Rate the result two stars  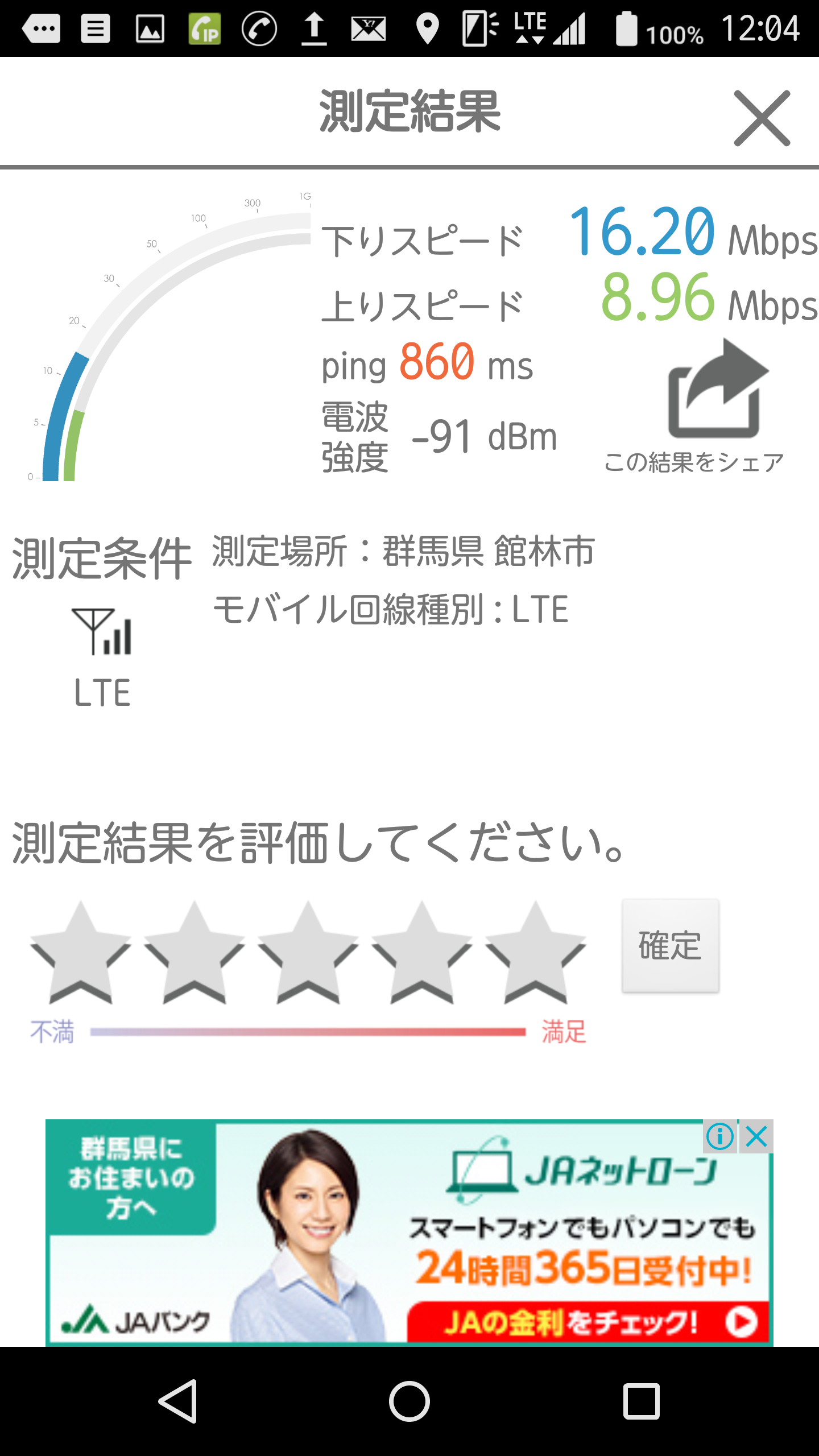pyautogui.click(x=194, y=953)
